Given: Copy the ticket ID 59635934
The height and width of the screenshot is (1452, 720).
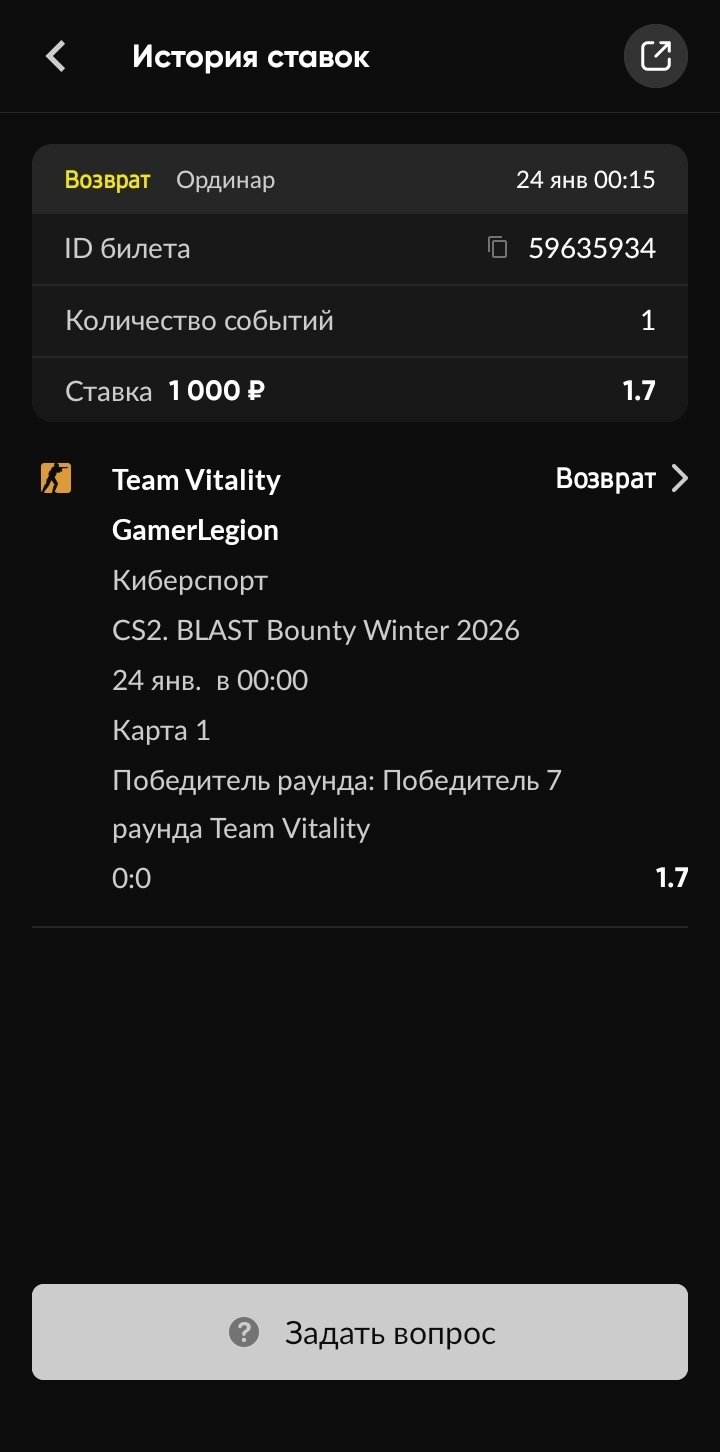Looking at the screenshot, I should (498, 248).
